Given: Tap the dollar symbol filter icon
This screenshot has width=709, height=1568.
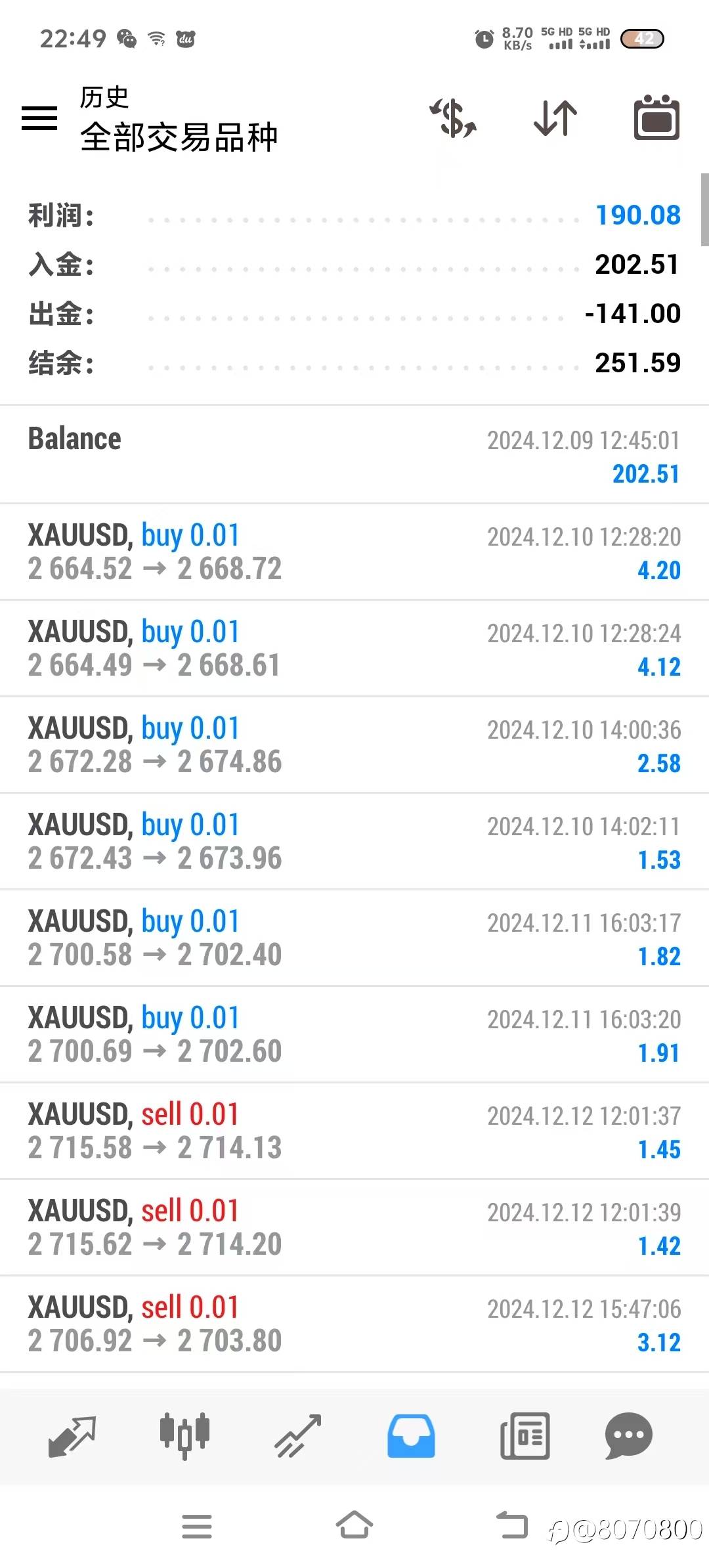Looking at the screenshot, I should (x=453, y=118).
